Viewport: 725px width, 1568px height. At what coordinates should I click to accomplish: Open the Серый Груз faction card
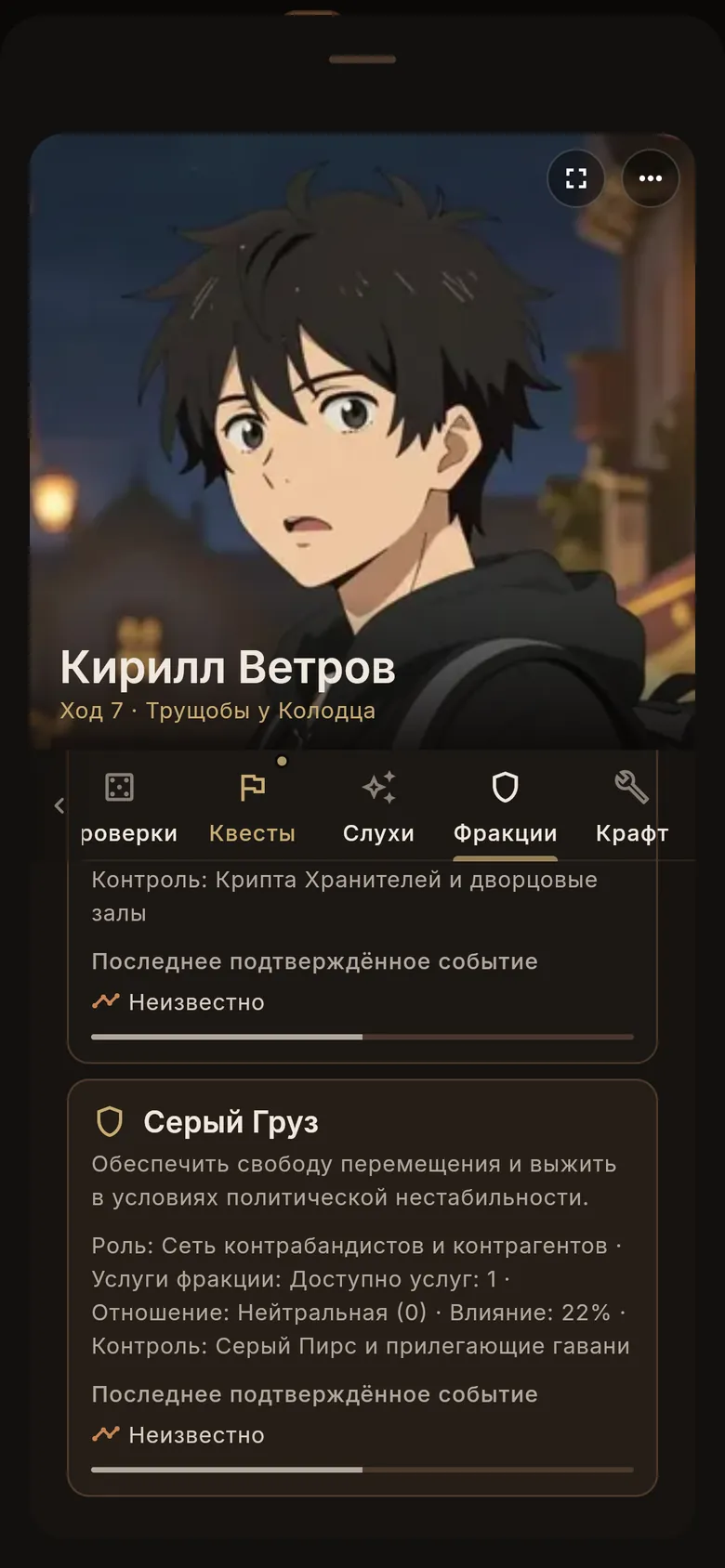[362, 1287]
